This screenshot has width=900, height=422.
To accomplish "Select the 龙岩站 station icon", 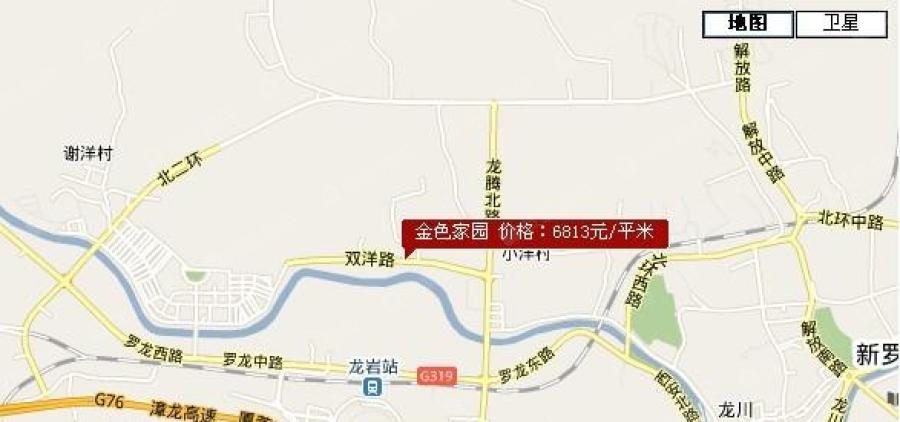I will tap(373, 386).
